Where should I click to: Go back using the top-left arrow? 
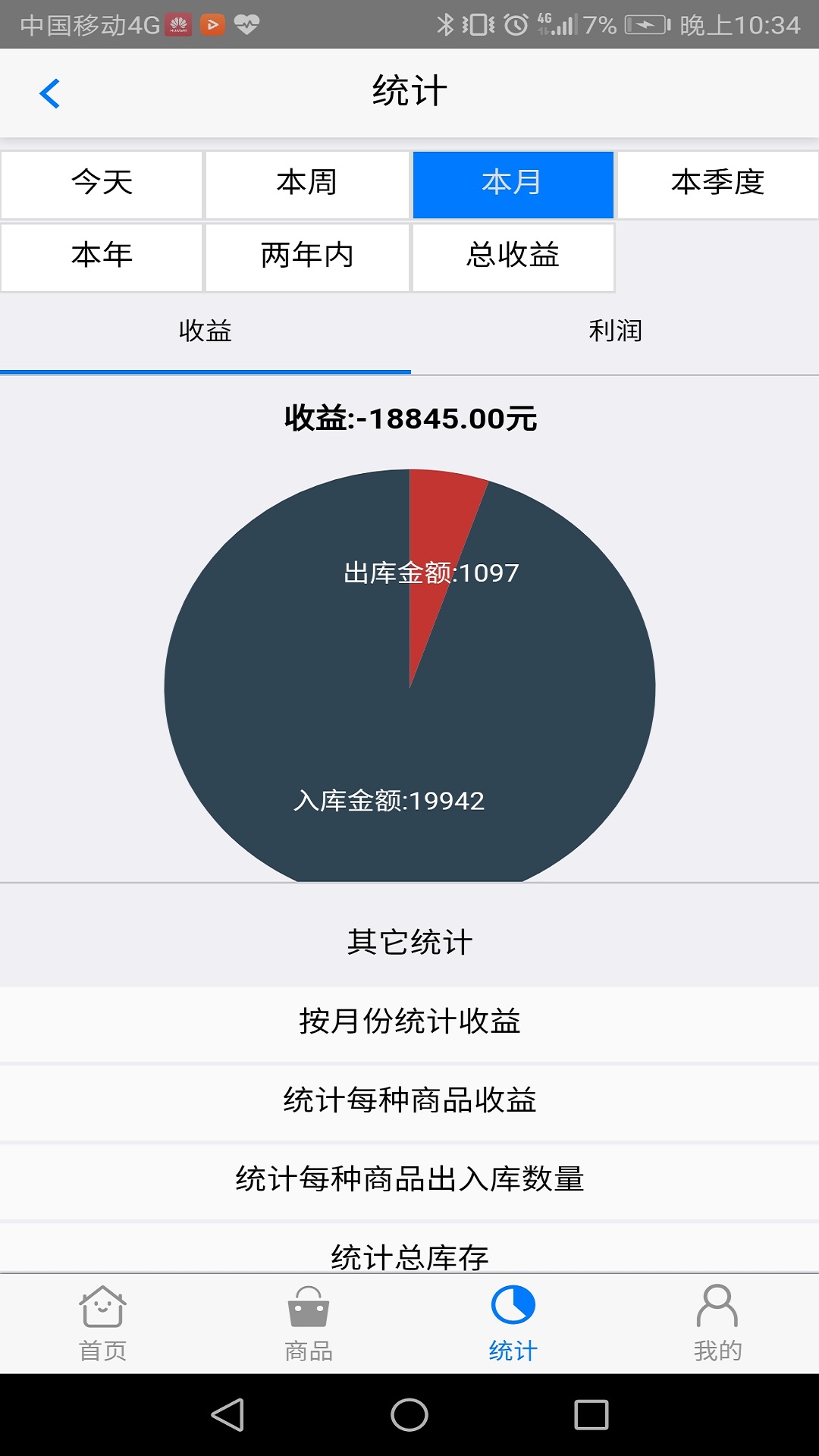coord(49,93)
